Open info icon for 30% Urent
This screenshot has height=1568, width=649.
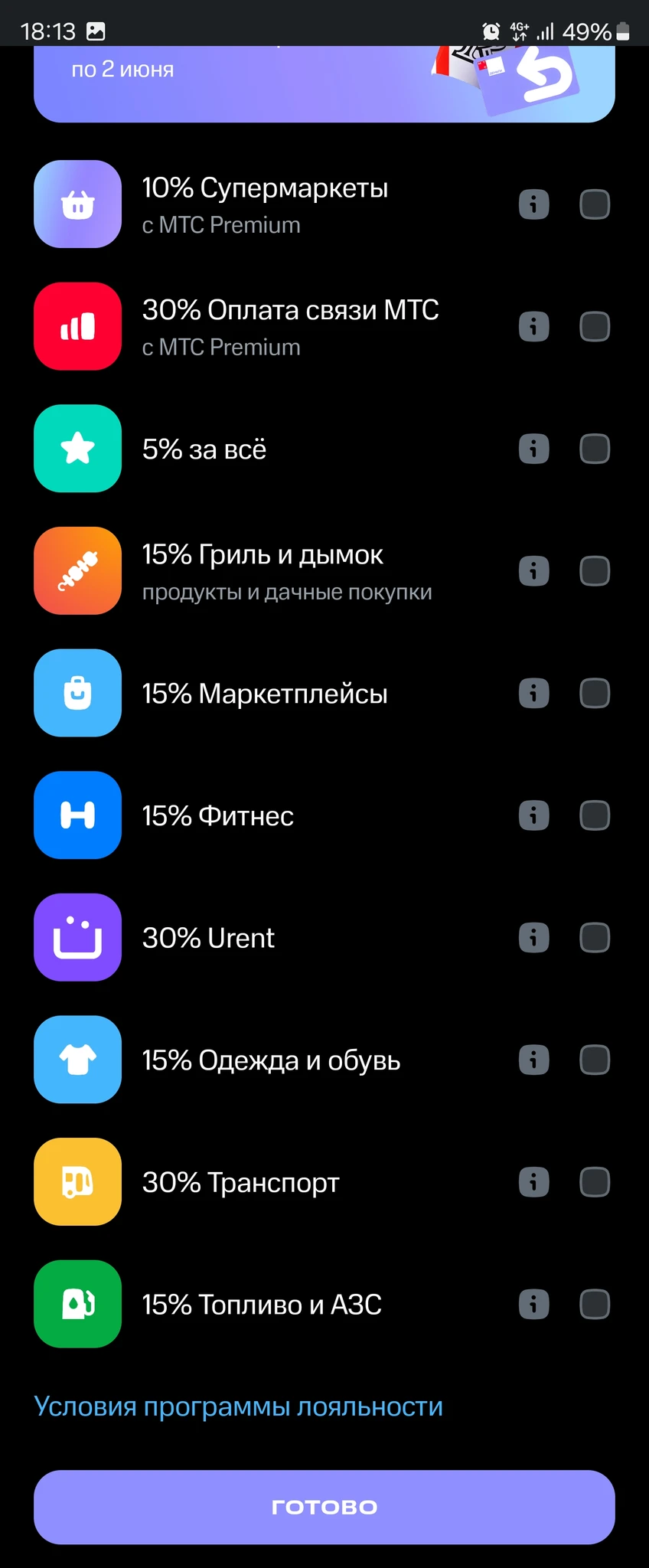coord(534,938)
